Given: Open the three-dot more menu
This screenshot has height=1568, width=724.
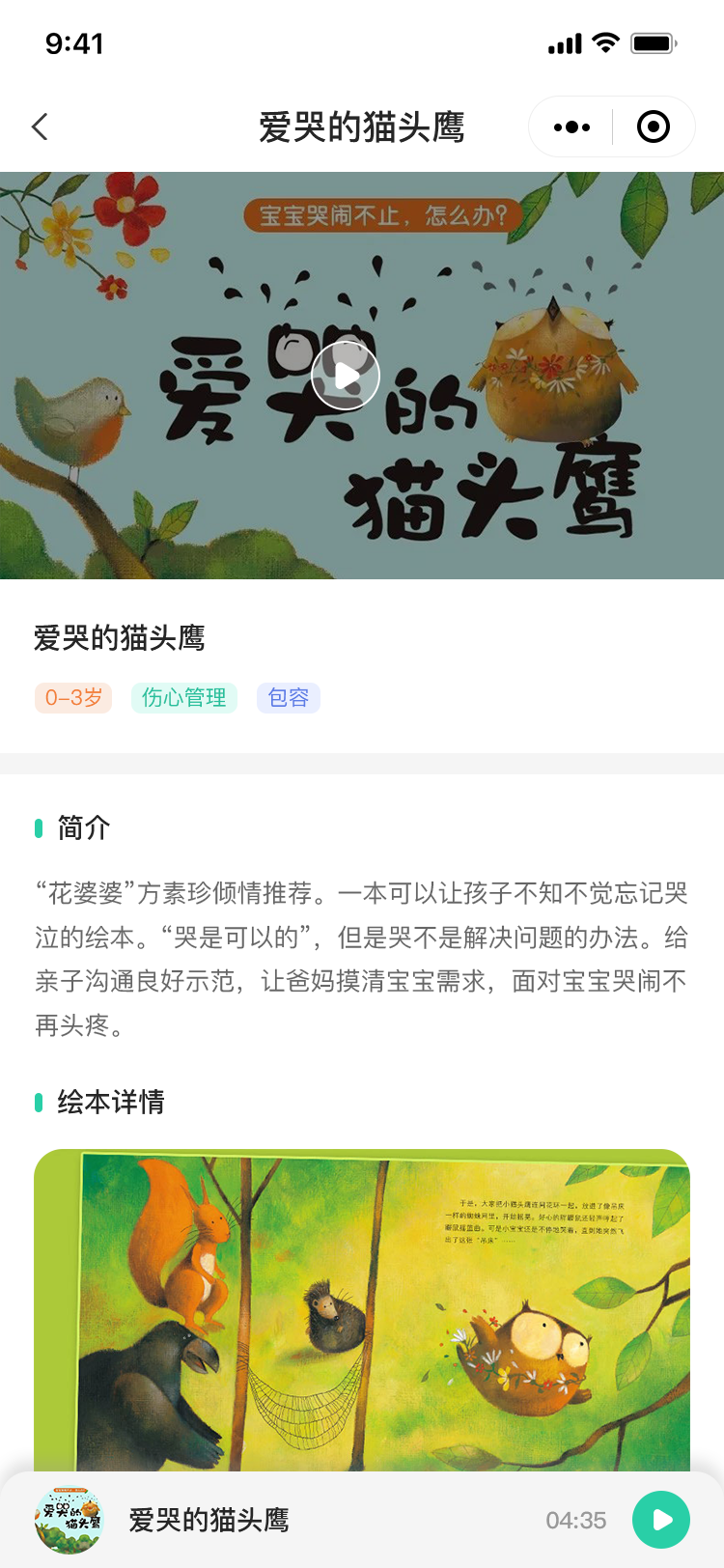Looking at the screenshot, I should click(571, 126).
